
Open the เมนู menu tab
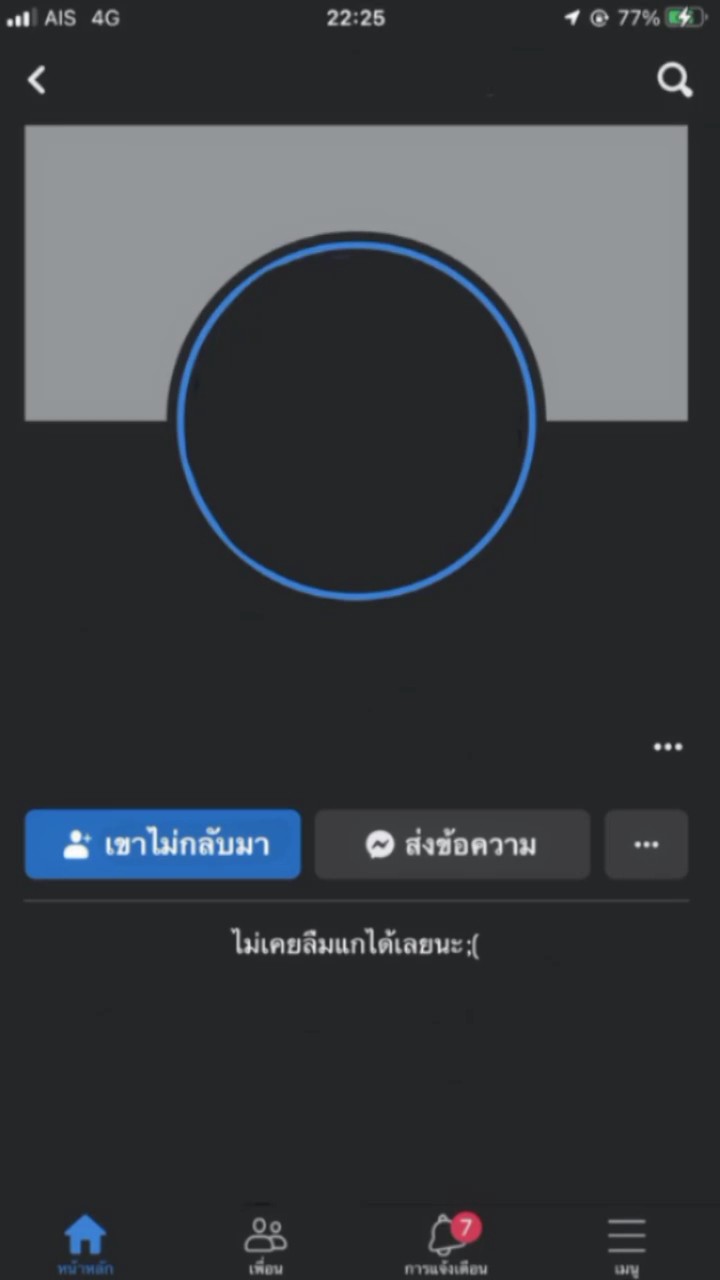click(x=627, y=1245)
